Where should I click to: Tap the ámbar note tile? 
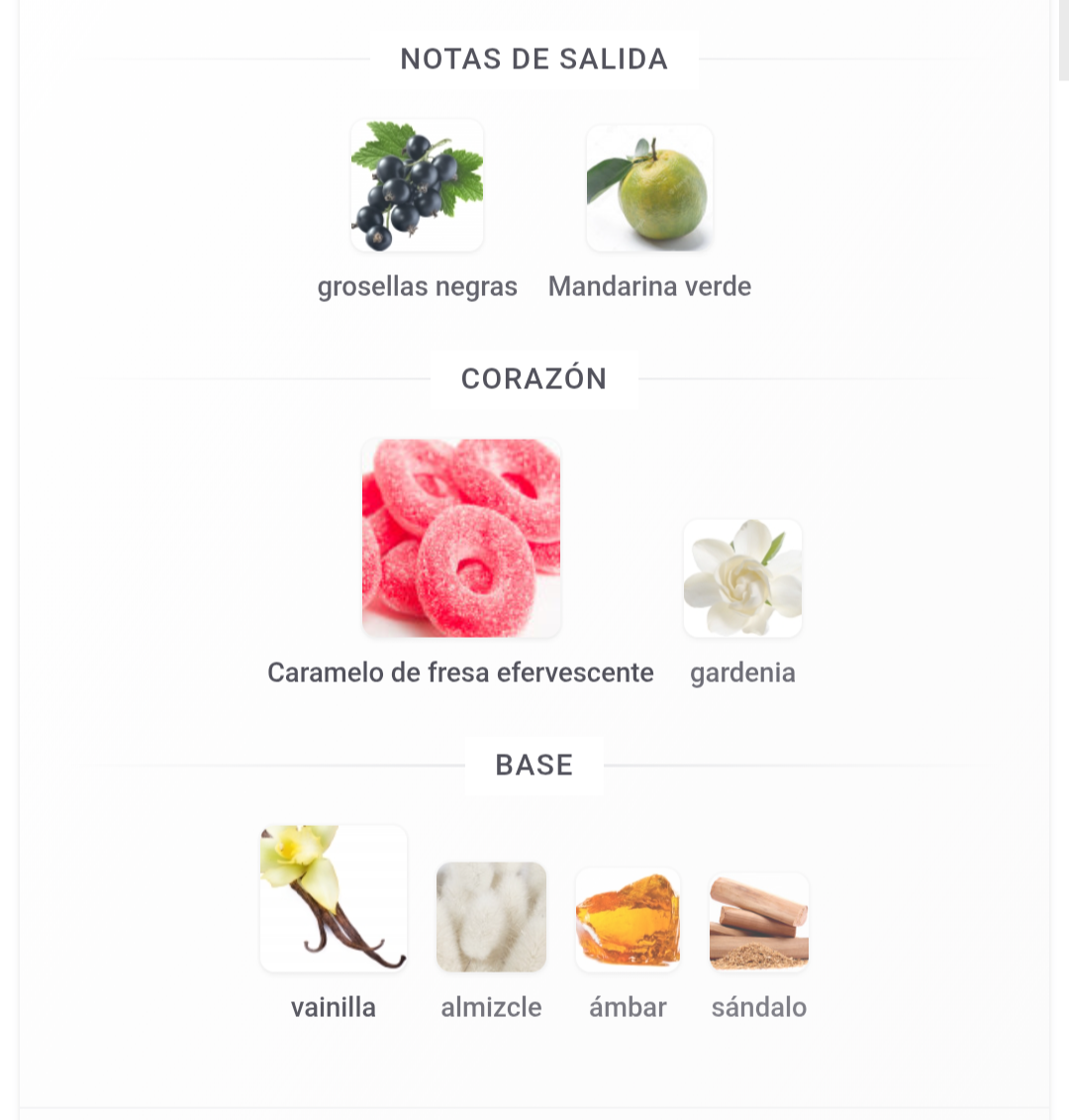pos(628,919)
